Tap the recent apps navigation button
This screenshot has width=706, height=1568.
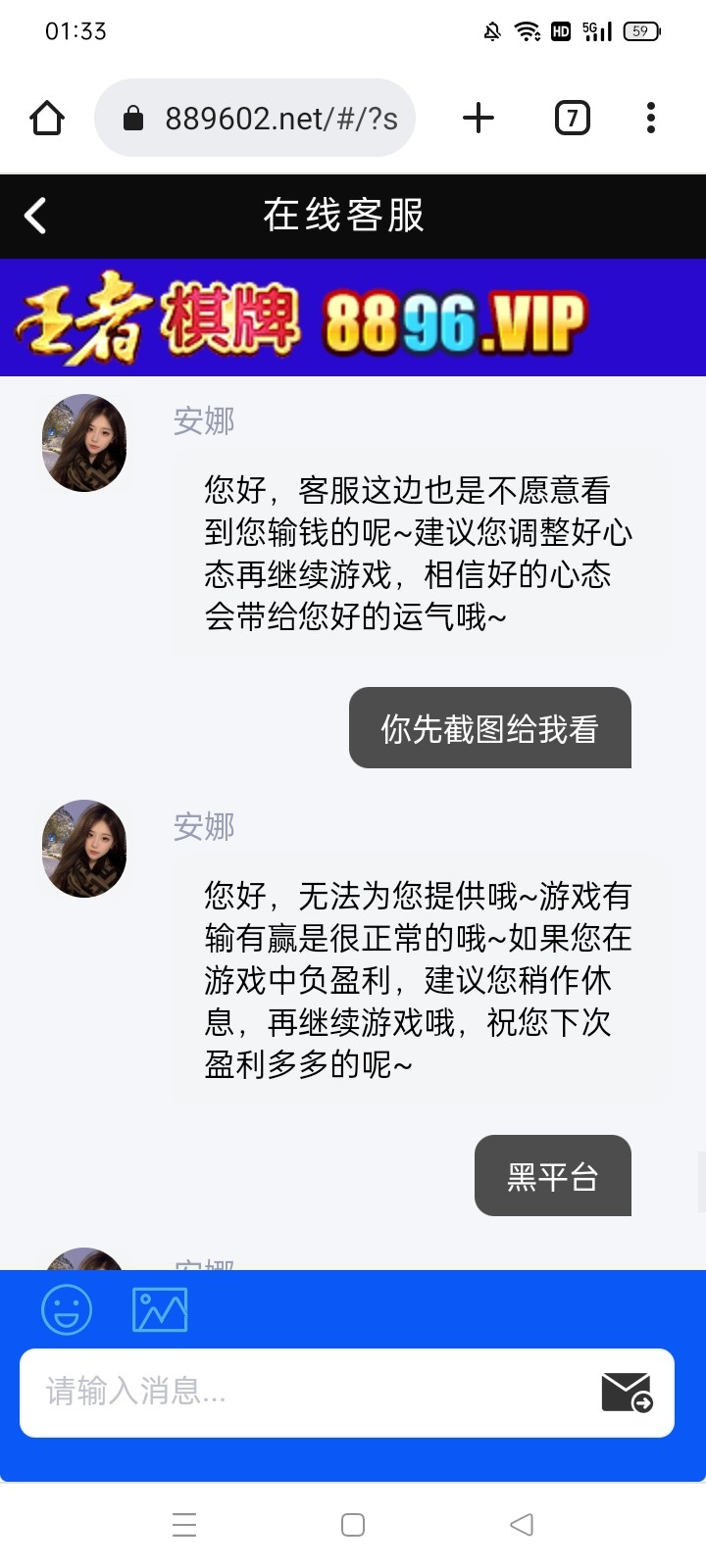pos(184,1525)
